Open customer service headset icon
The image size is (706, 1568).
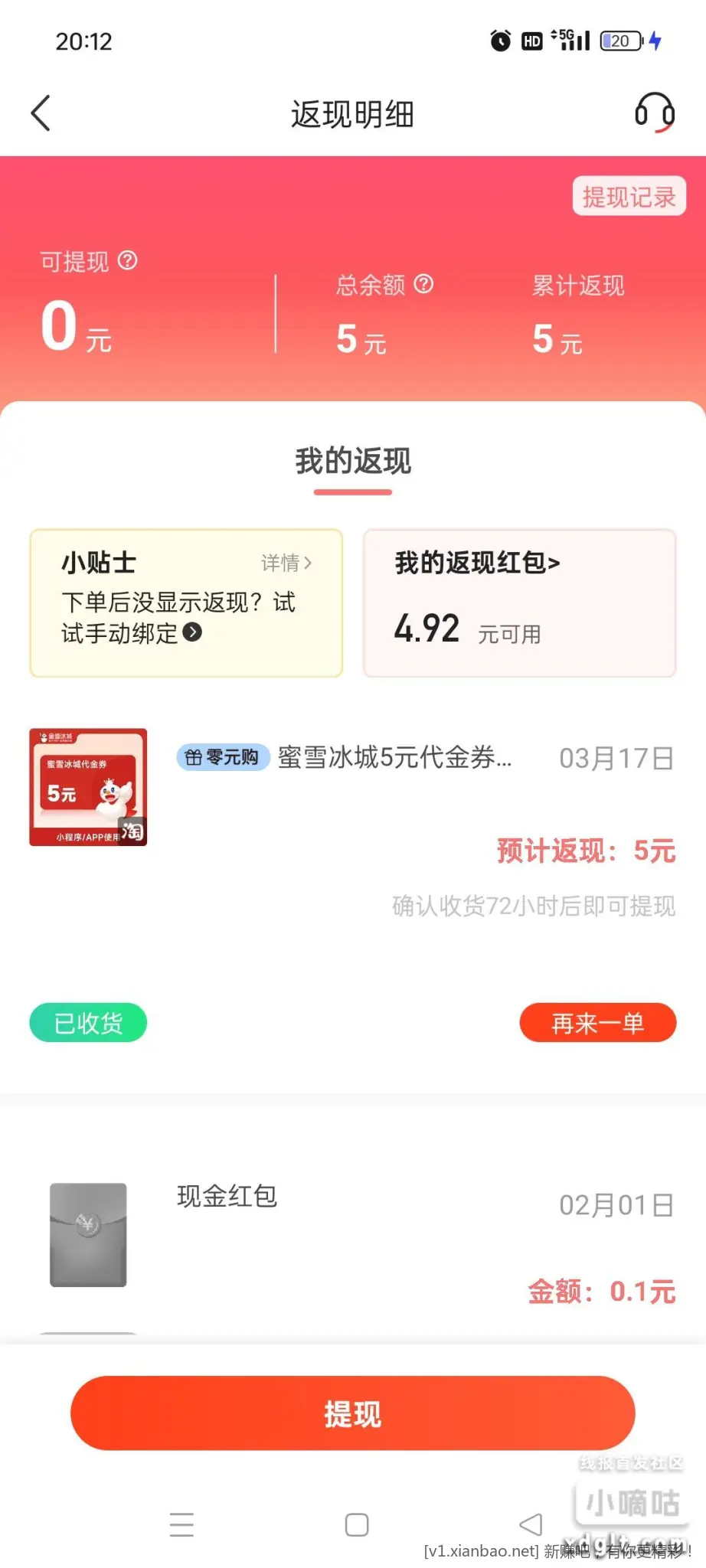coord(654,113)
